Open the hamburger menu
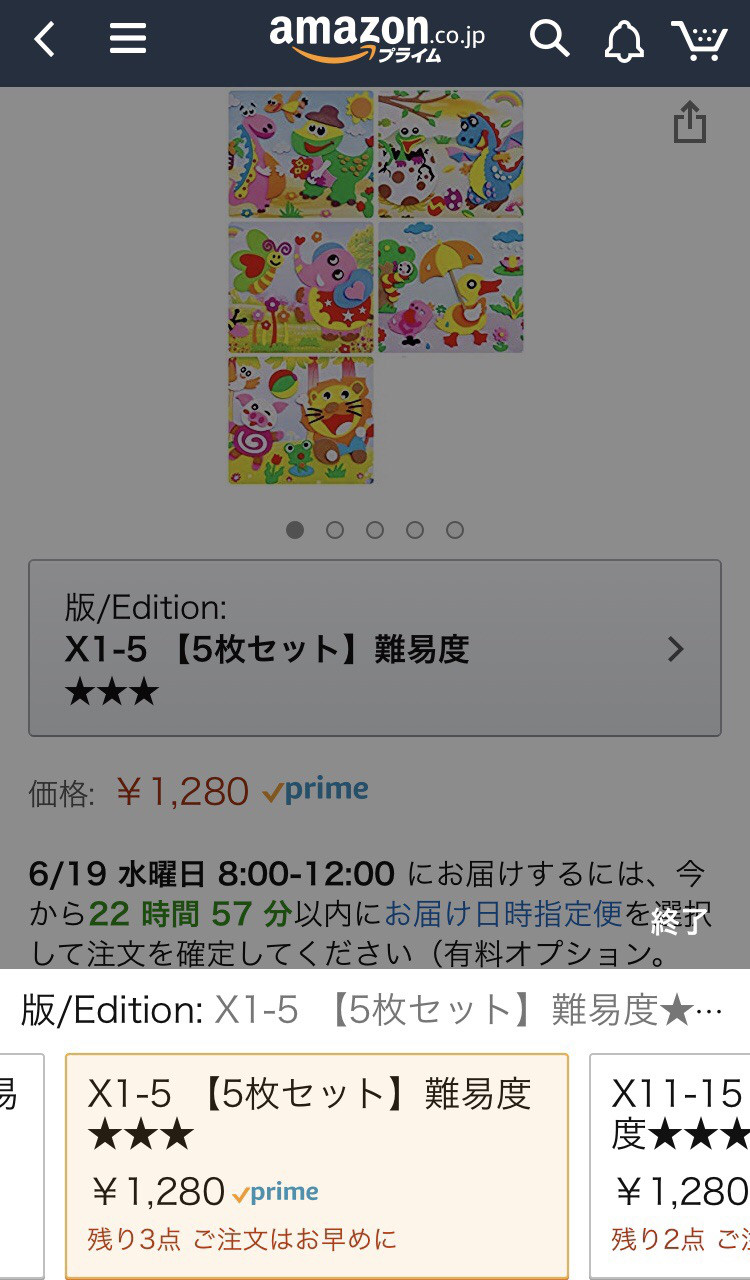This screenshot has width=750, height=1280. coord(128,40)
